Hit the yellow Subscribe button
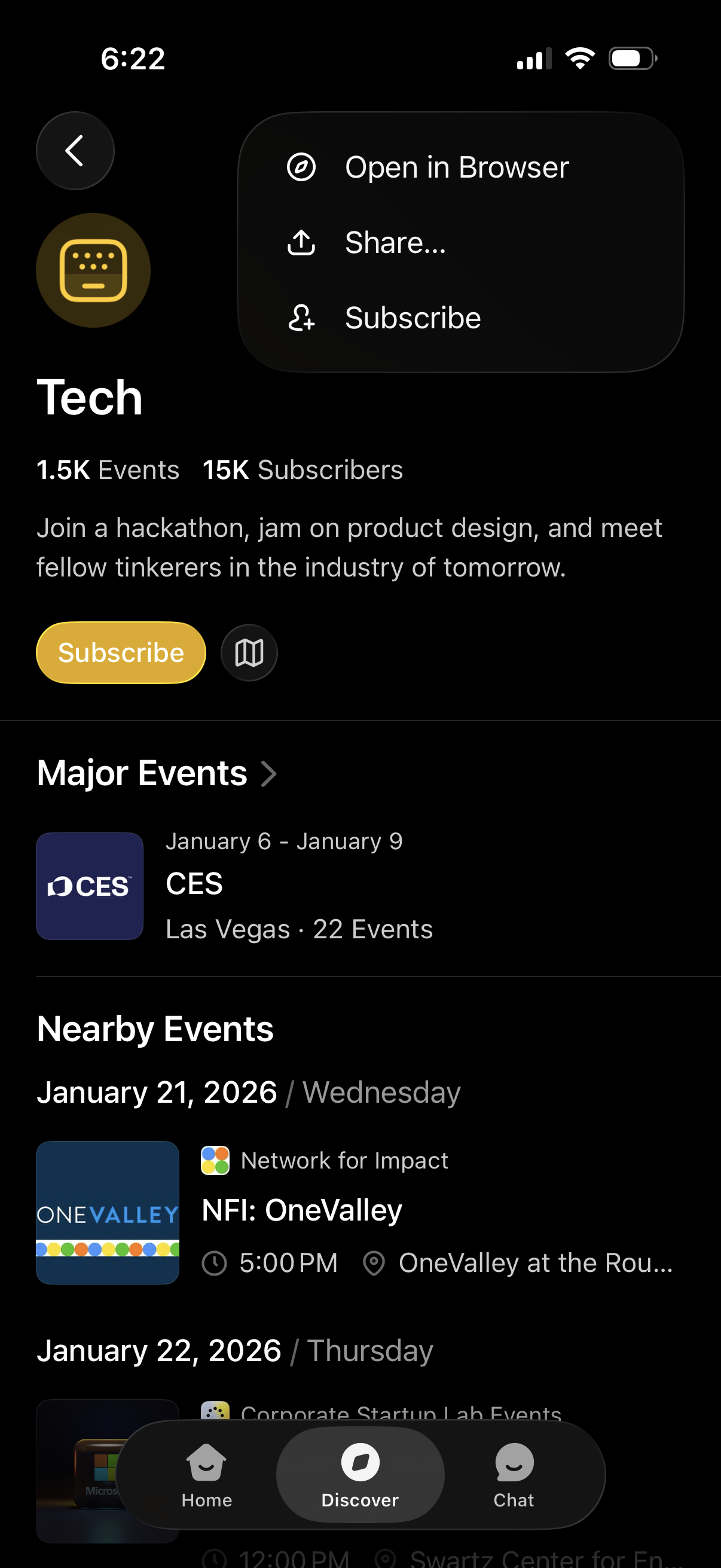Screen dimensions: 721x1568 coord(121,652)
